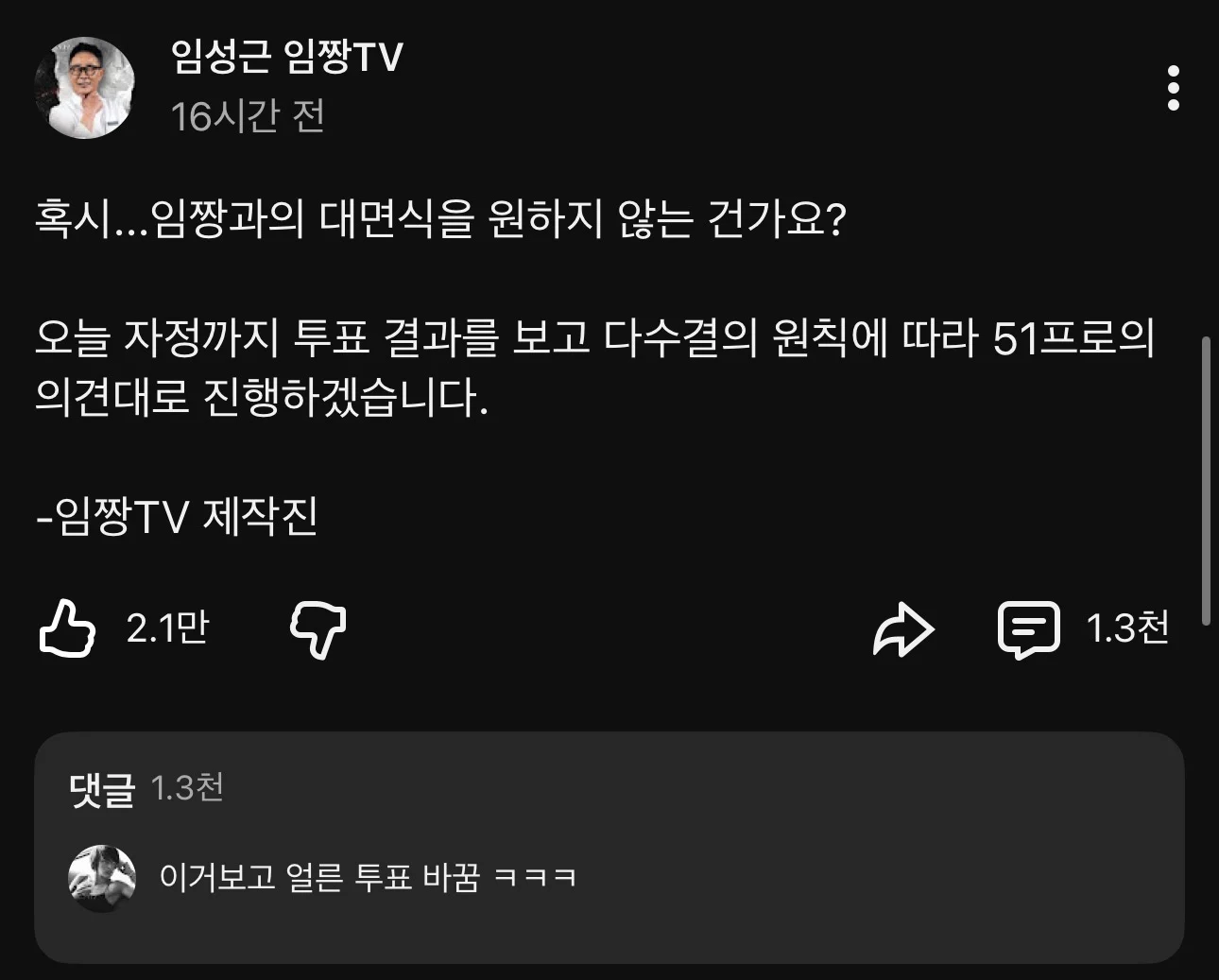The image size is (1219, 980).
Task: Expand the 댓글 1.3천 comments card
Action: [609, 847]
